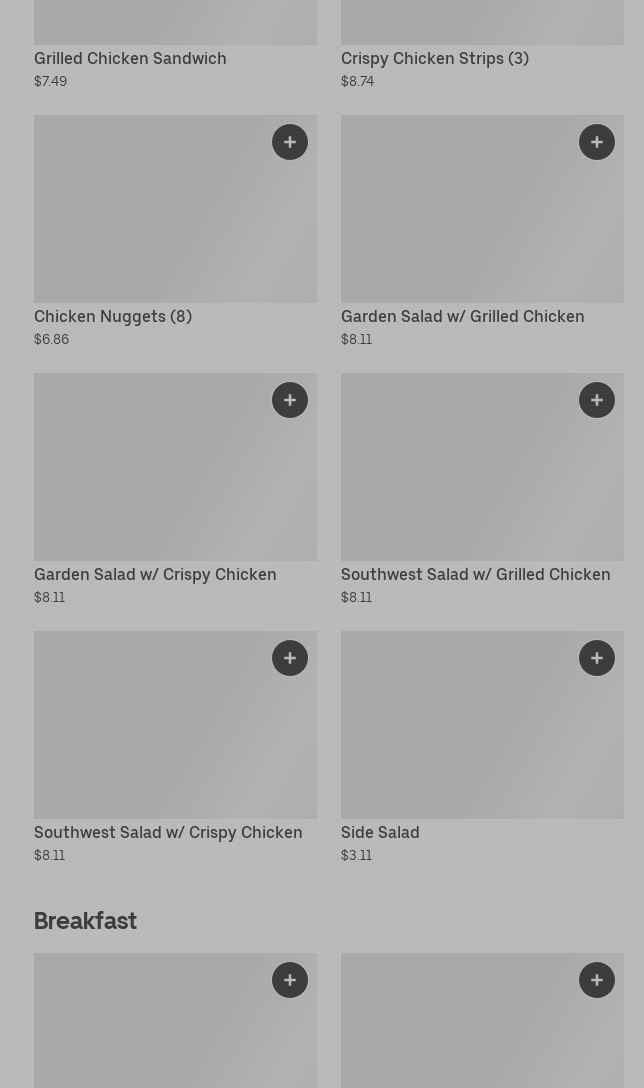Add Southwest Salad w/ Grilled Chicken to cart
Viewport: 644px width, 1088px height.
point(597,400)
